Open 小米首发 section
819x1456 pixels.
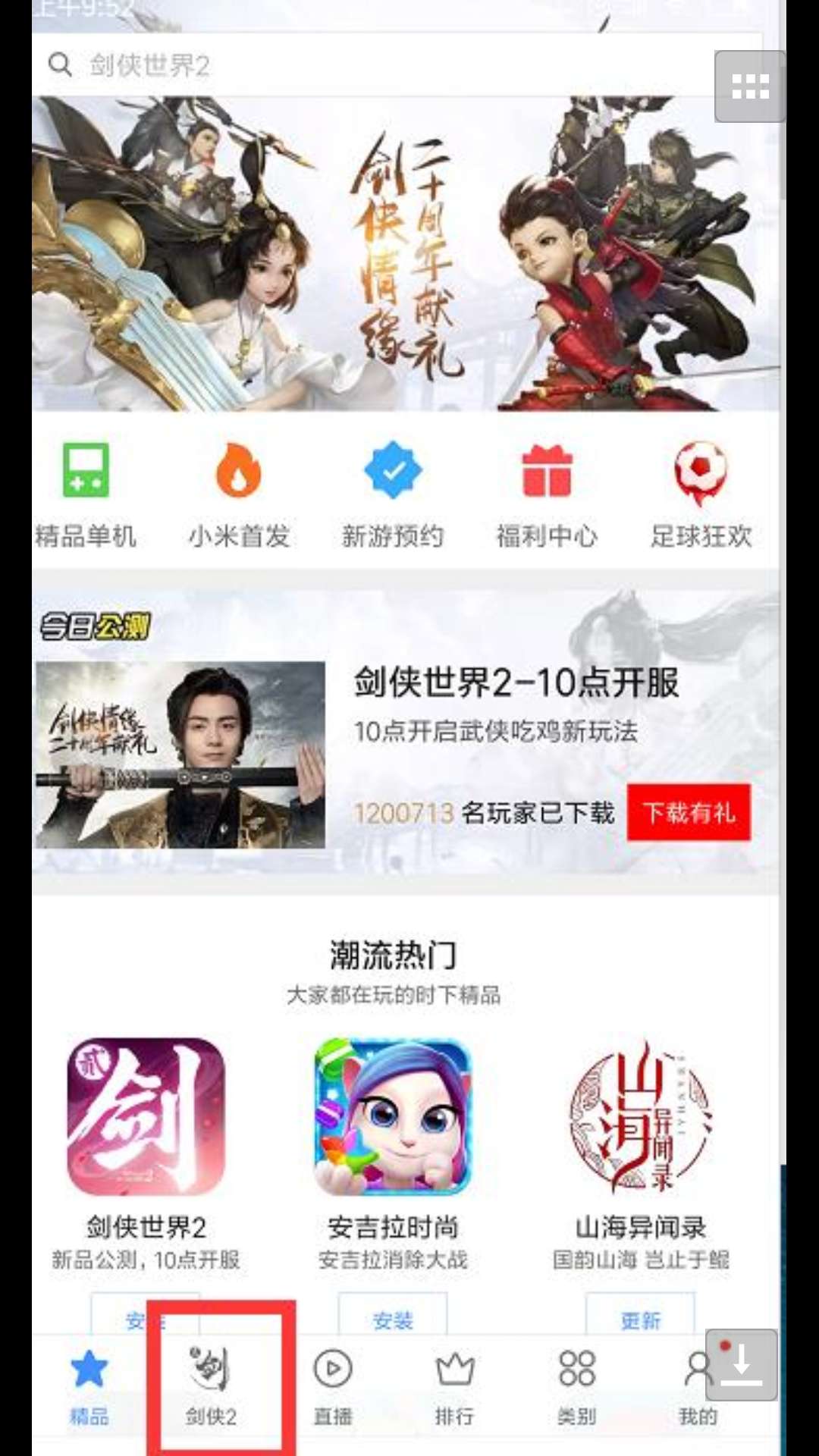[239, 494]
